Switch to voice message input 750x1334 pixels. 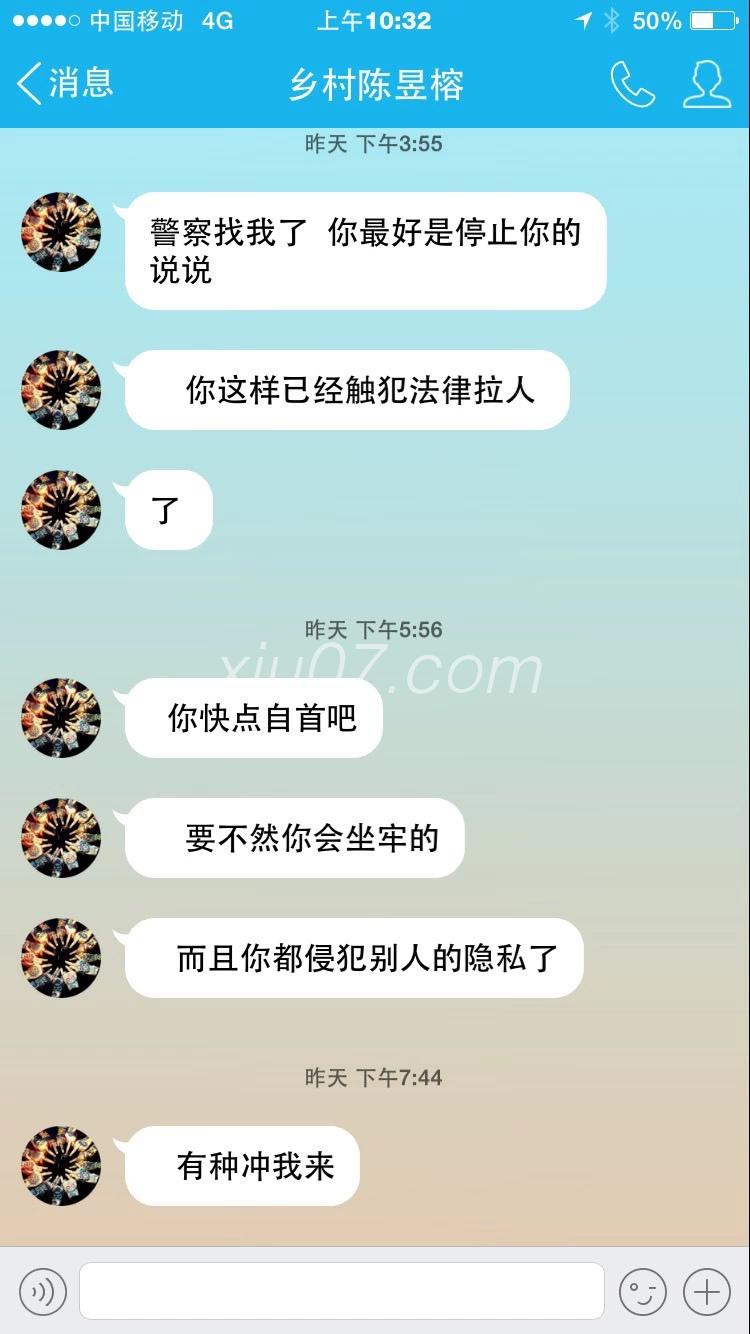coord(43,1292)
